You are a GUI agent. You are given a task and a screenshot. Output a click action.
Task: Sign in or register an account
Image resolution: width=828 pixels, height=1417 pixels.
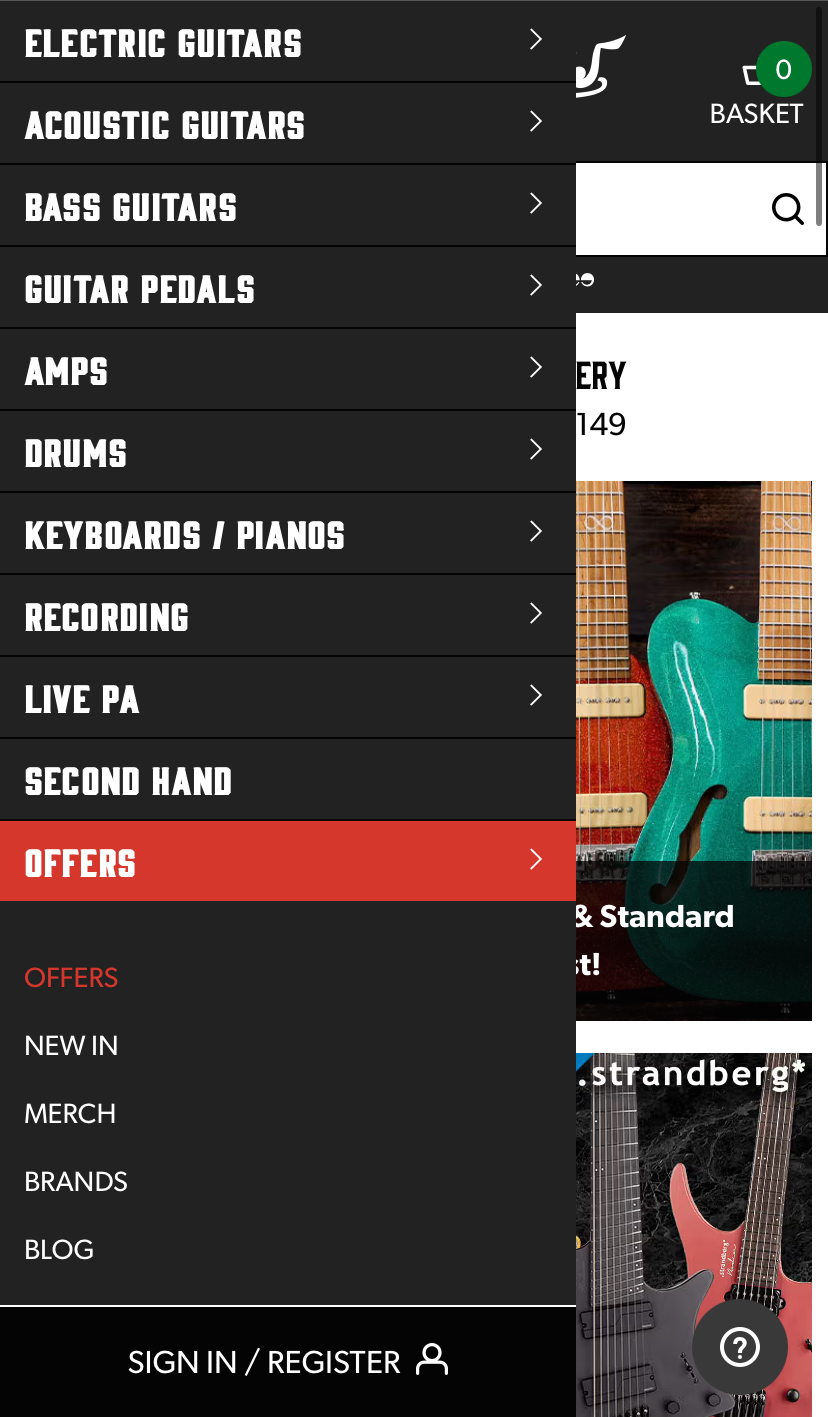tap(287, 1361)
